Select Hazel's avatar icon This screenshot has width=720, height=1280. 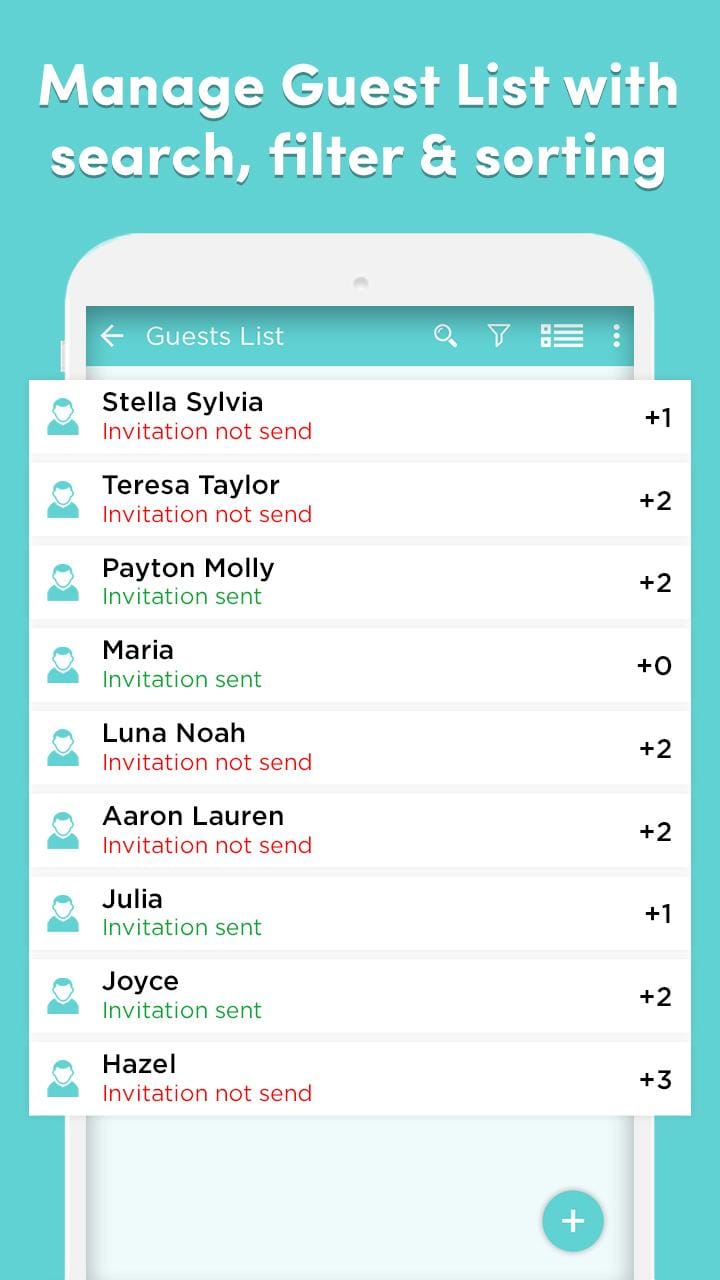click(63, 1076)
